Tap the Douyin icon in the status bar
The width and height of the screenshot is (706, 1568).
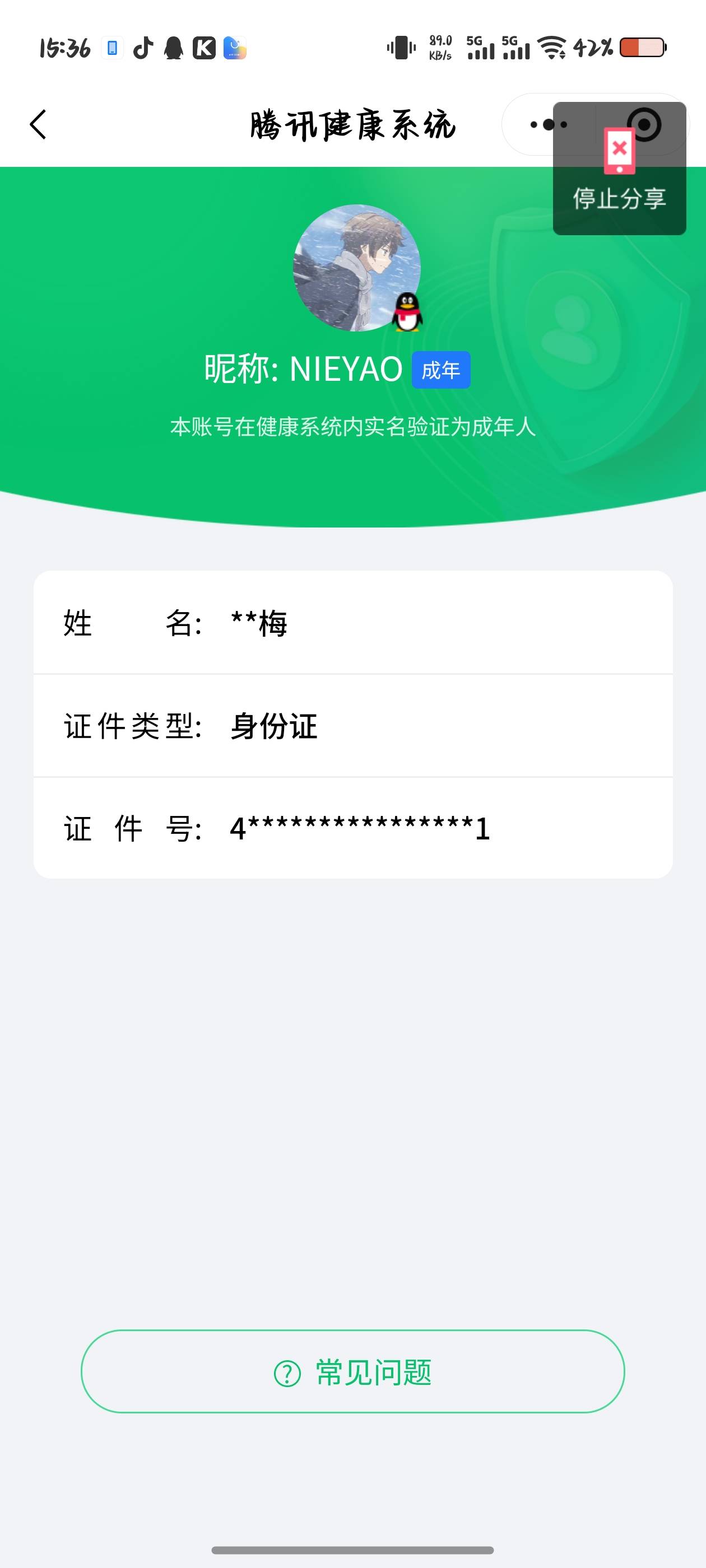pyautogui.click(x=143, y=48)
